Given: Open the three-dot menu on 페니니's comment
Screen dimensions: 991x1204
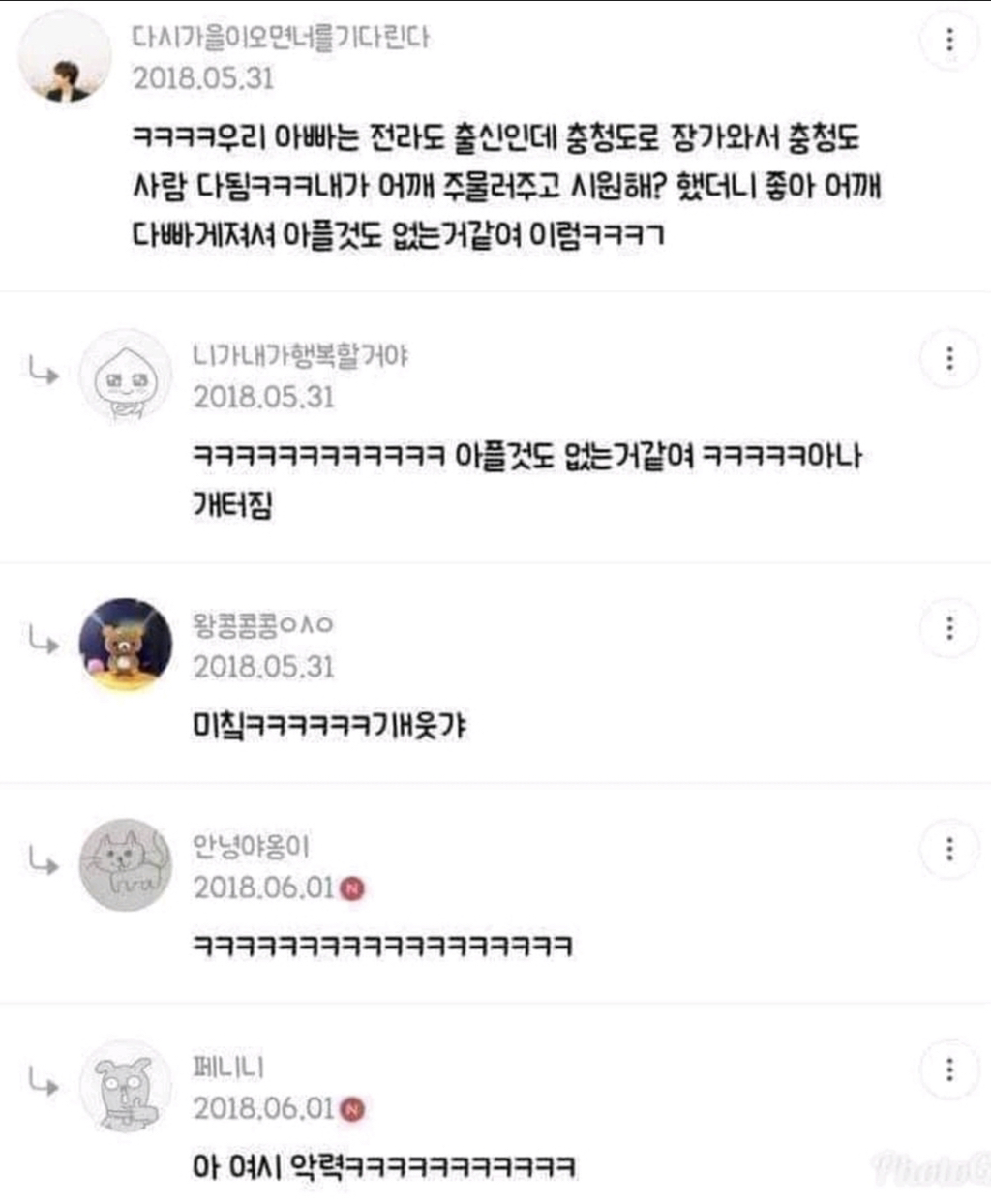Looking at the screenshot, I should pos(949,1068).
